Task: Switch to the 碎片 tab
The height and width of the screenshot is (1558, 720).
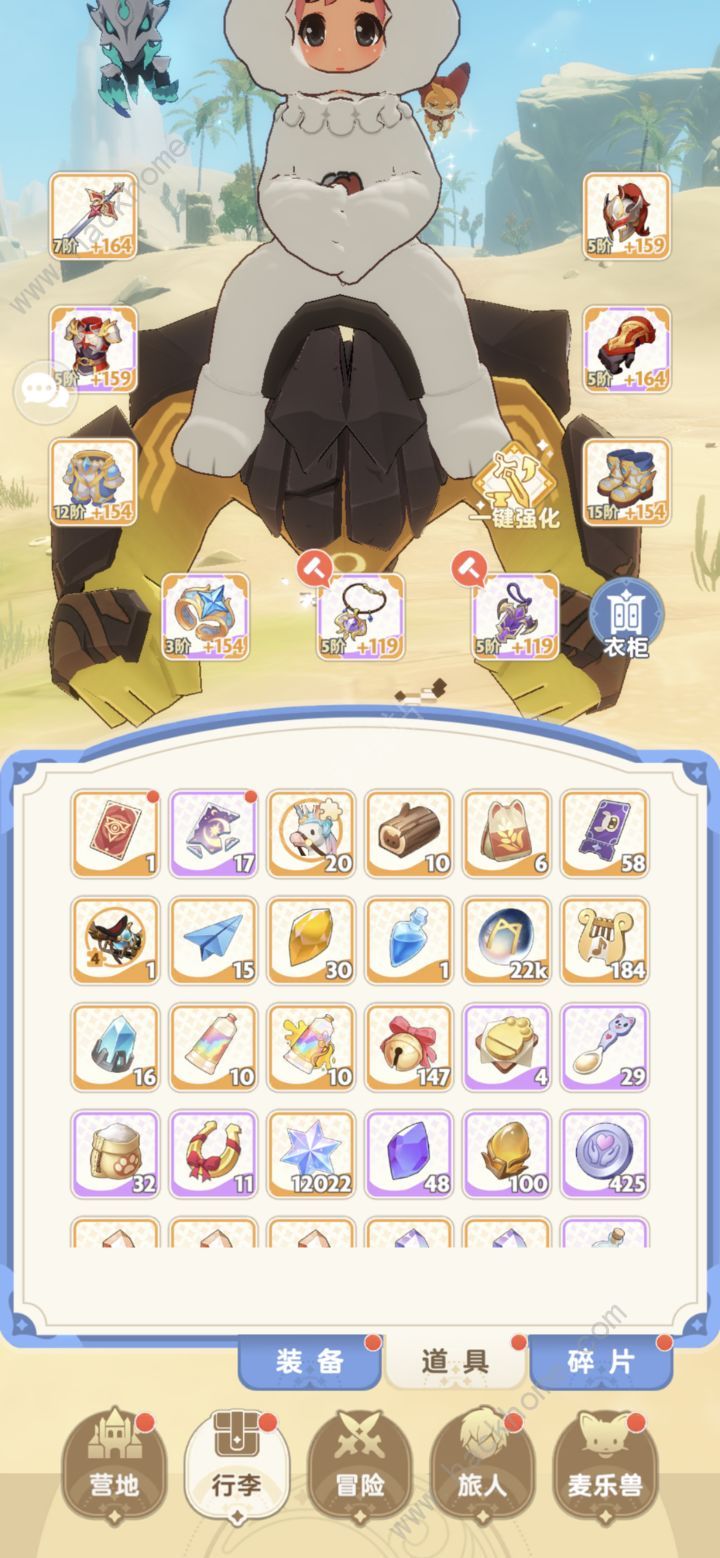Action: pos(600,1361)
